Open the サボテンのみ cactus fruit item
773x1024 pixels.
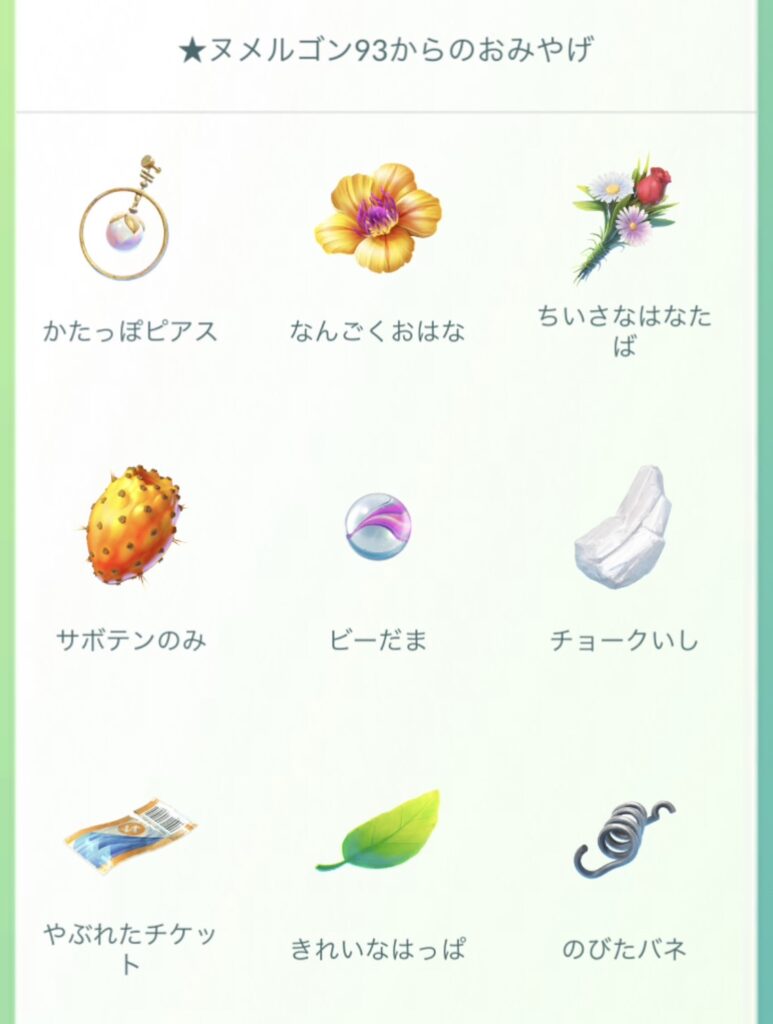point(132,525)
